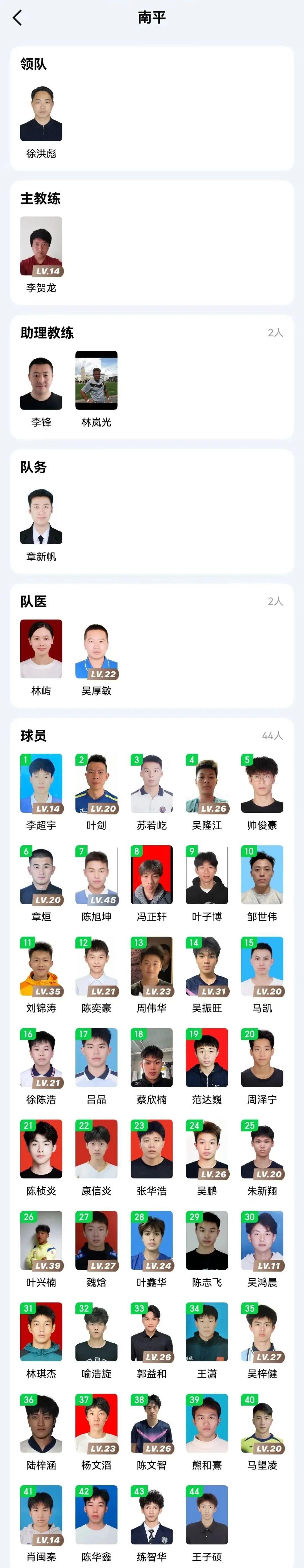
Task: Select player number 18 蔡欣楠
Action: point(152,1057)
